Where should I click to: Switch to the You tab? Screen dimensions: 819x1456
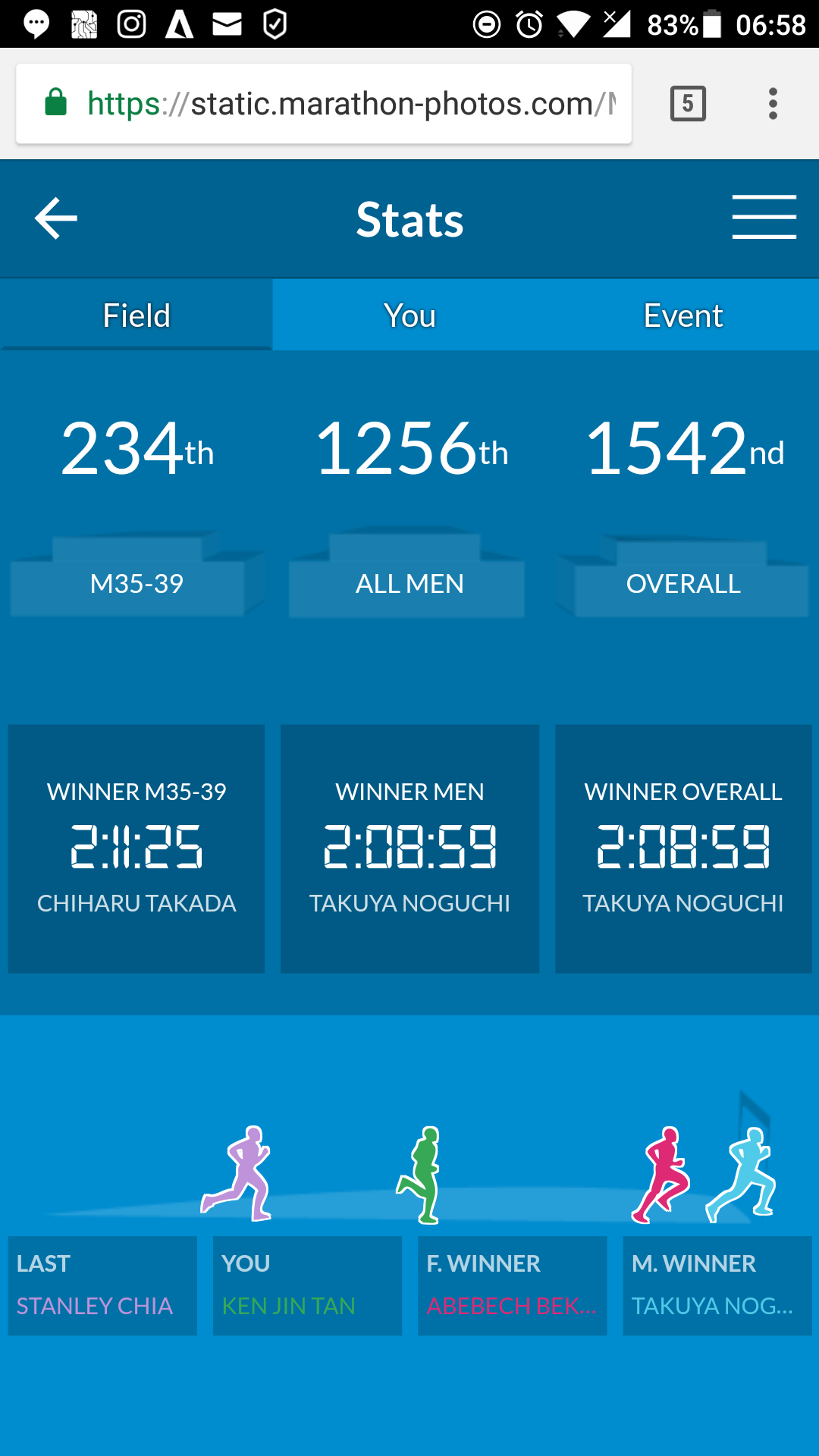(x=409, y=315)
